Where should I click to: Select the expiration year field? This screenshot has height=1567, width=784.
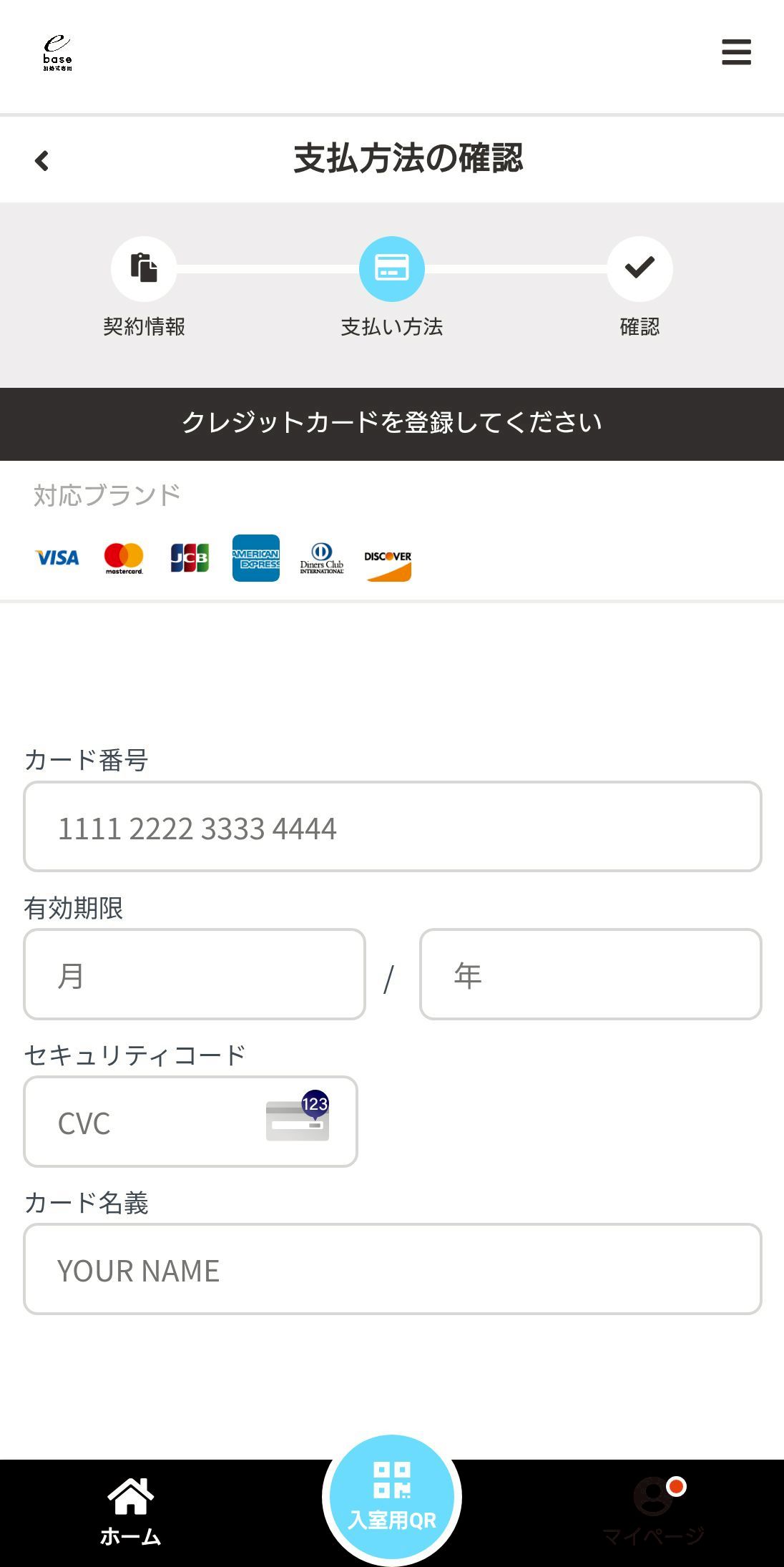coord(590,975)
